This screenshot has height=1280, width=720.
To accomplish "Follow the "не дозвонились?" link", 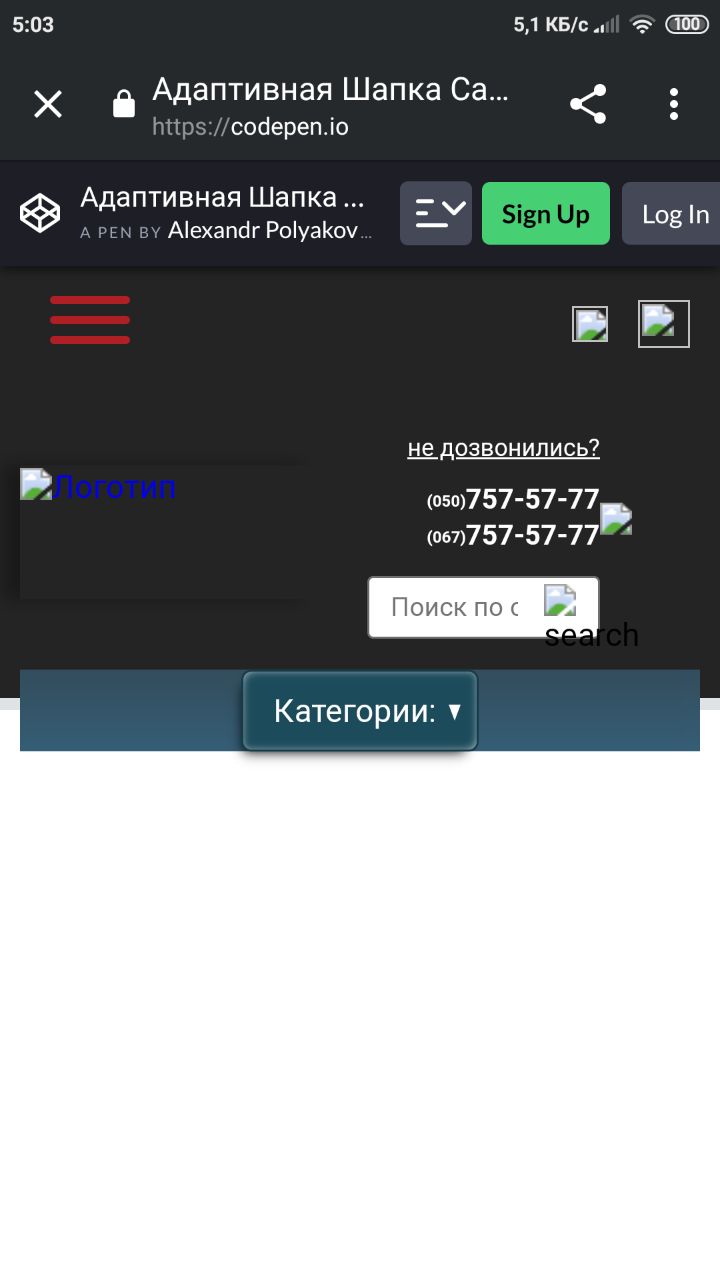I will (503, 448).
